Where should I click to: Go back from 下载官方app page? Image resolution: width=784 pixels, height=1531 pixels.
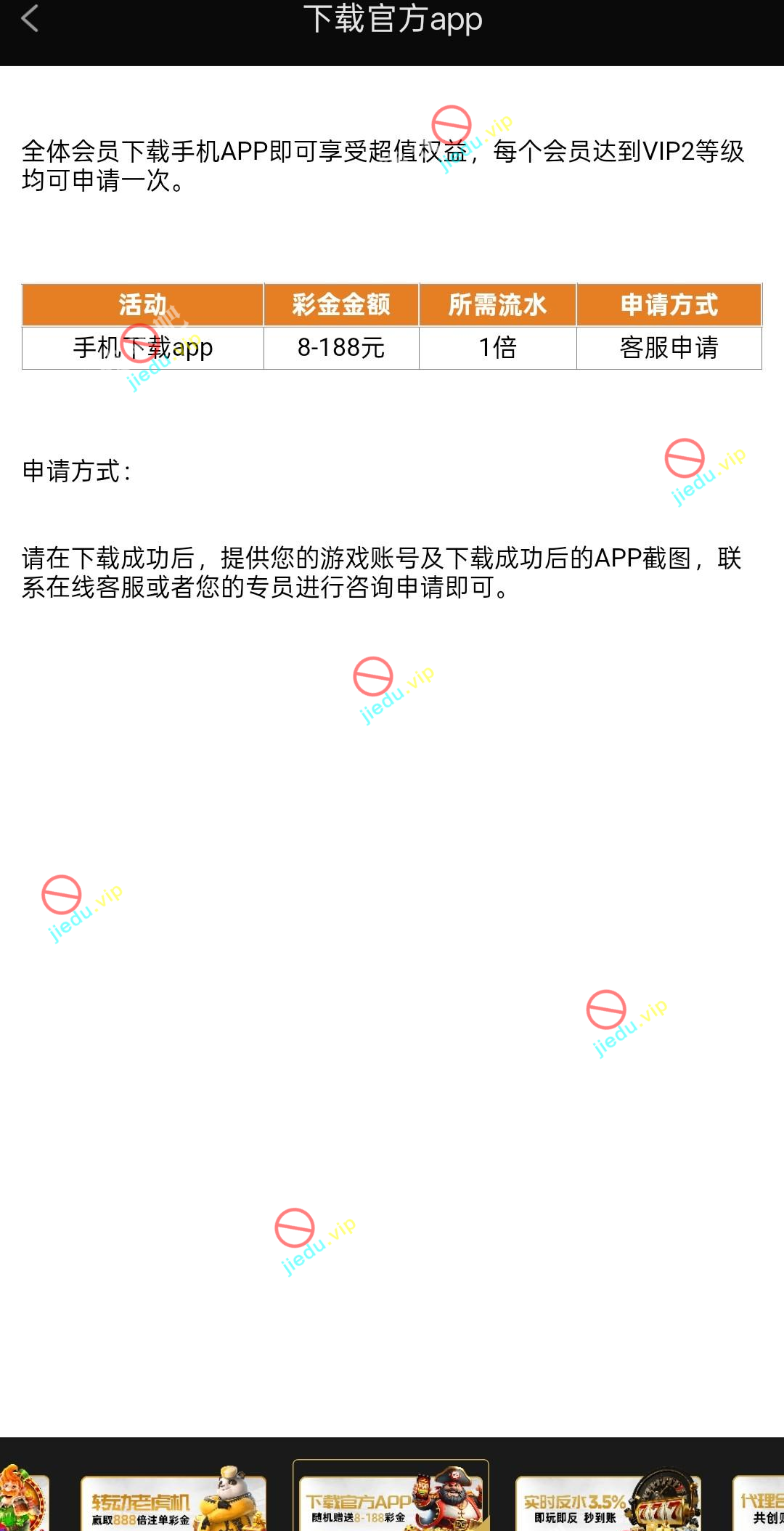[30, 19]
